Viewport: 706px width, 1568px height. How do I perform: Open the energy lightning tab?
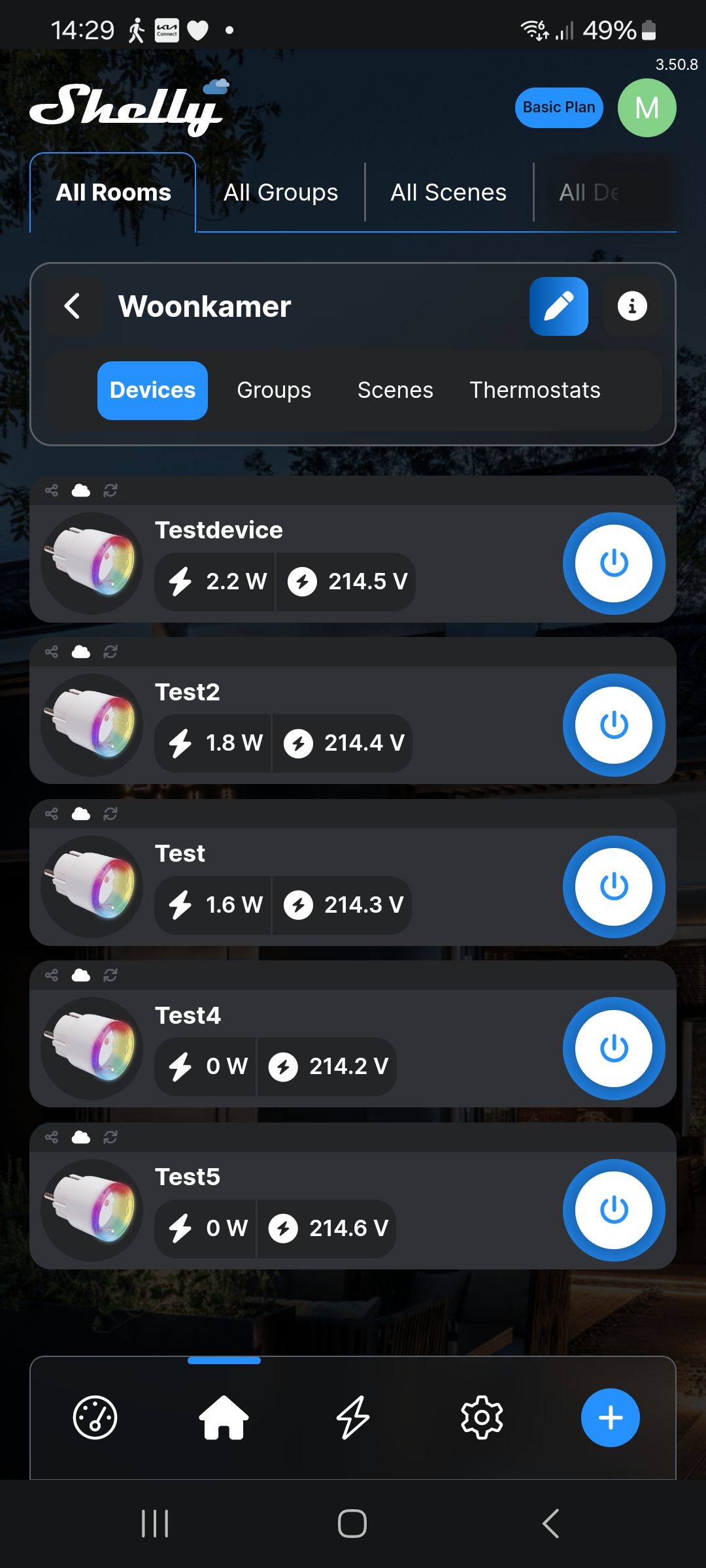[x=353, y=1417]
